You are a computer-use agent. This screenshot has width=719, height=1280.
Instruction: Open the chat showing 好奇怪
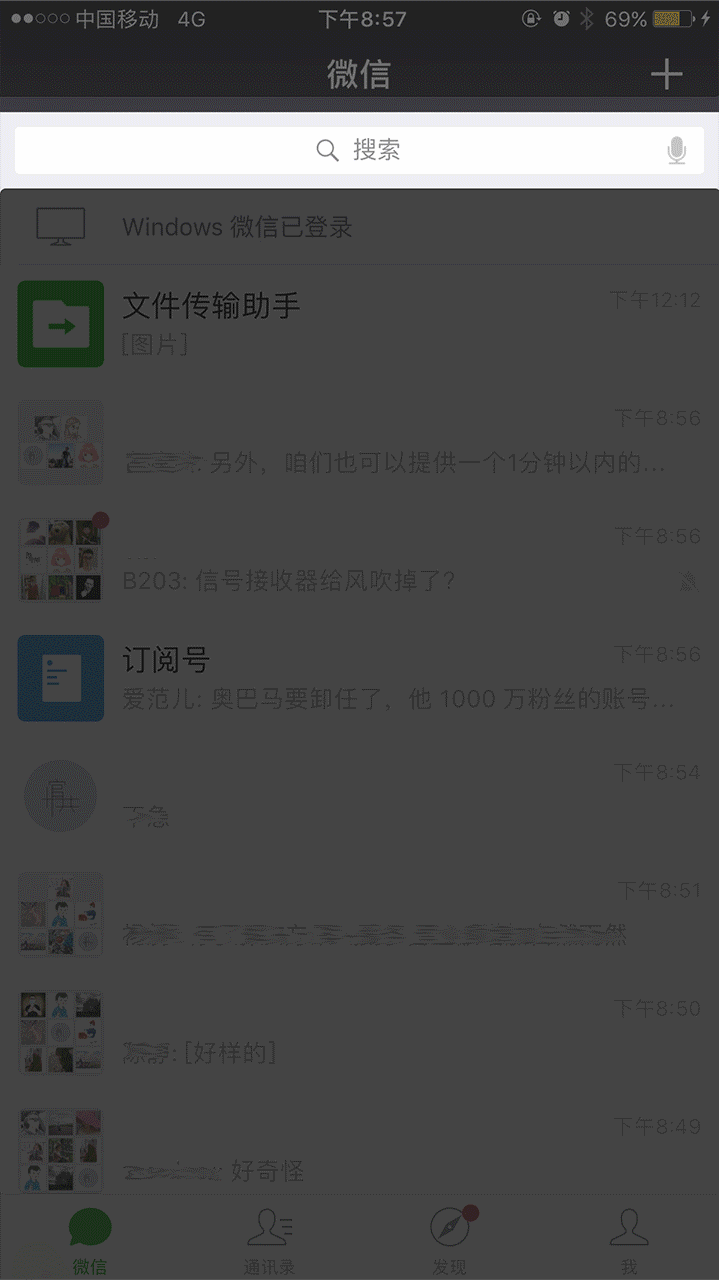pyautogui.click(x=359, y=1150)
